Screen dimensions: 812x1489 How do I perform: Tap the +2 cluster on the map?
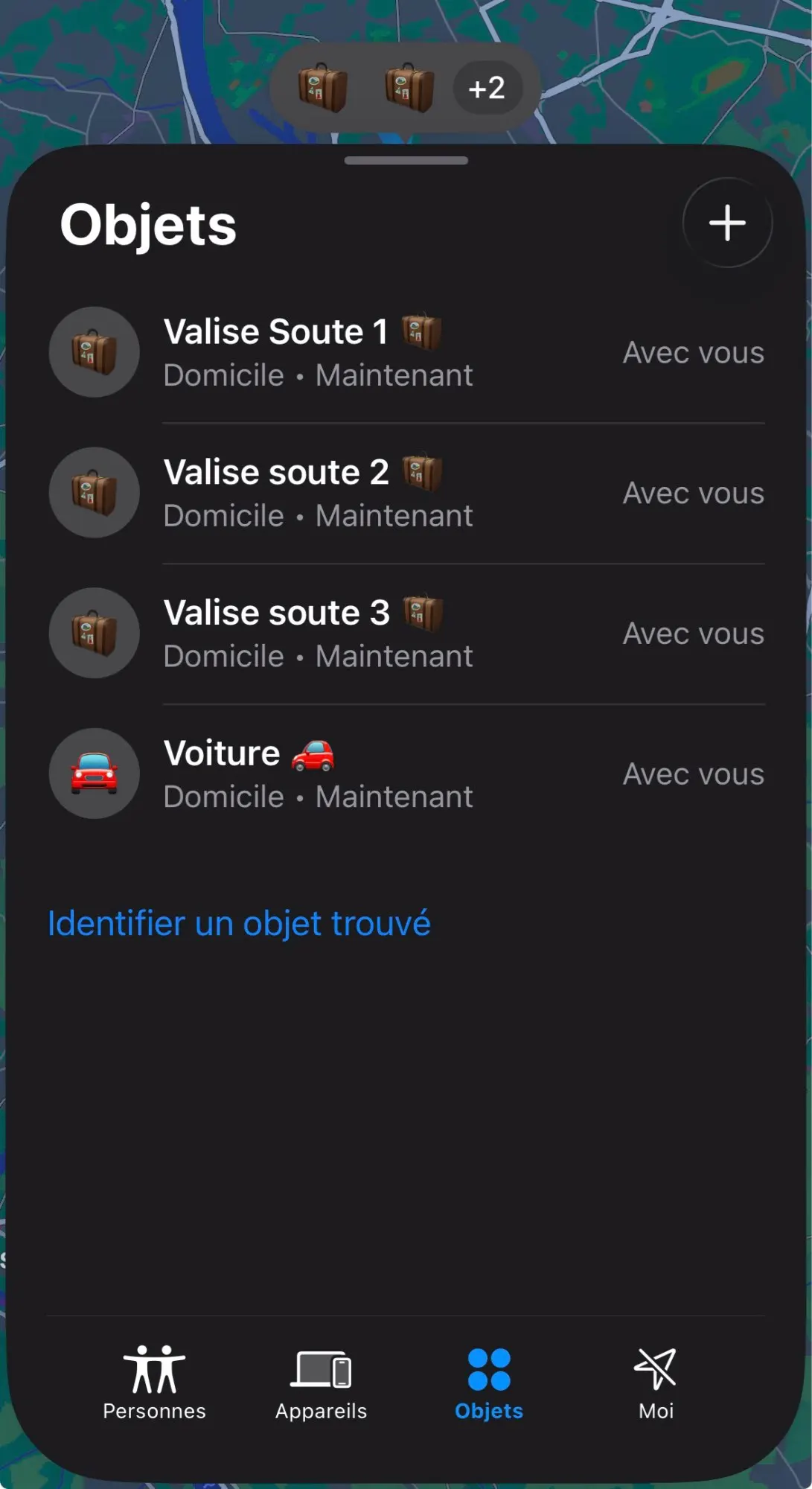(x=487, y=88)
